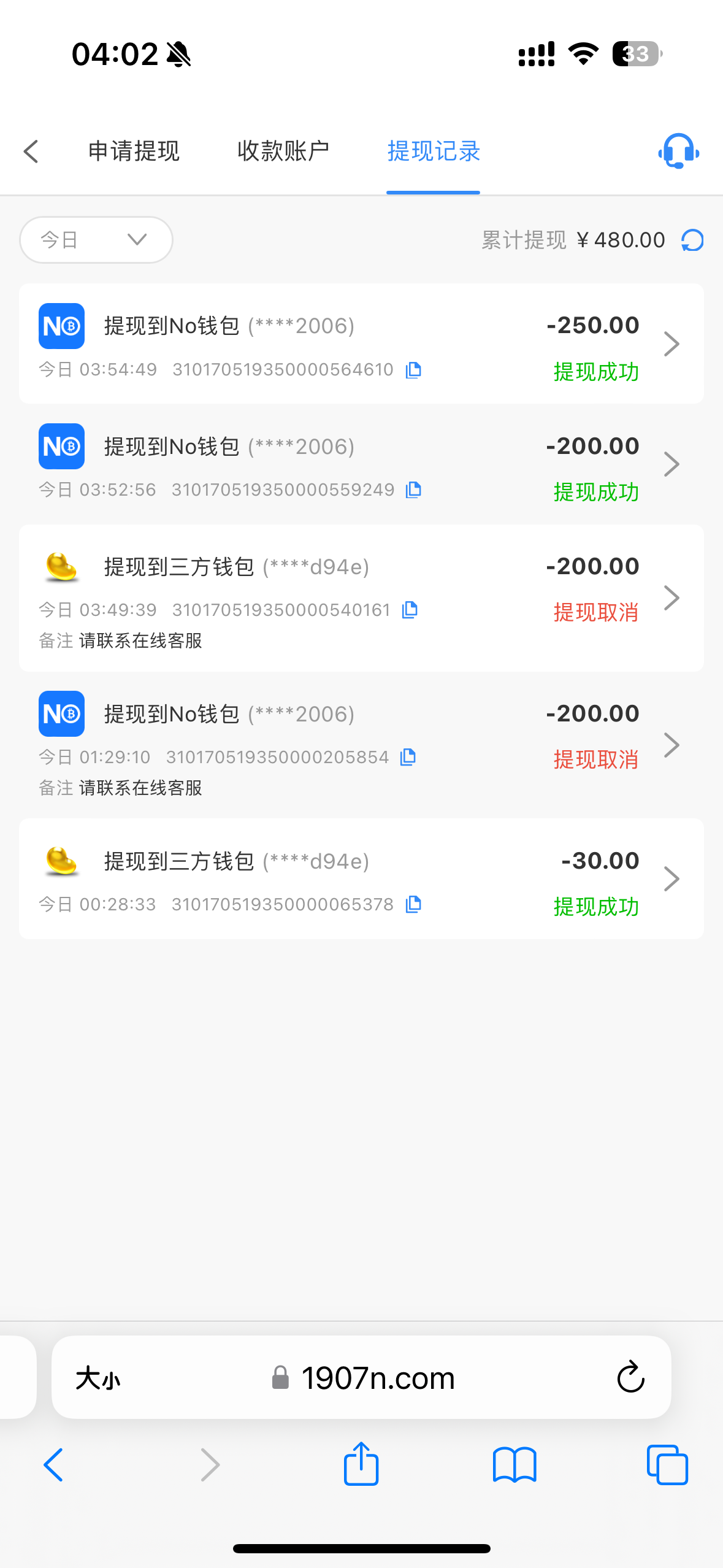Copy order number ending 540161
This screenshot has height=1568, width=723.
[x=410, y=610]
